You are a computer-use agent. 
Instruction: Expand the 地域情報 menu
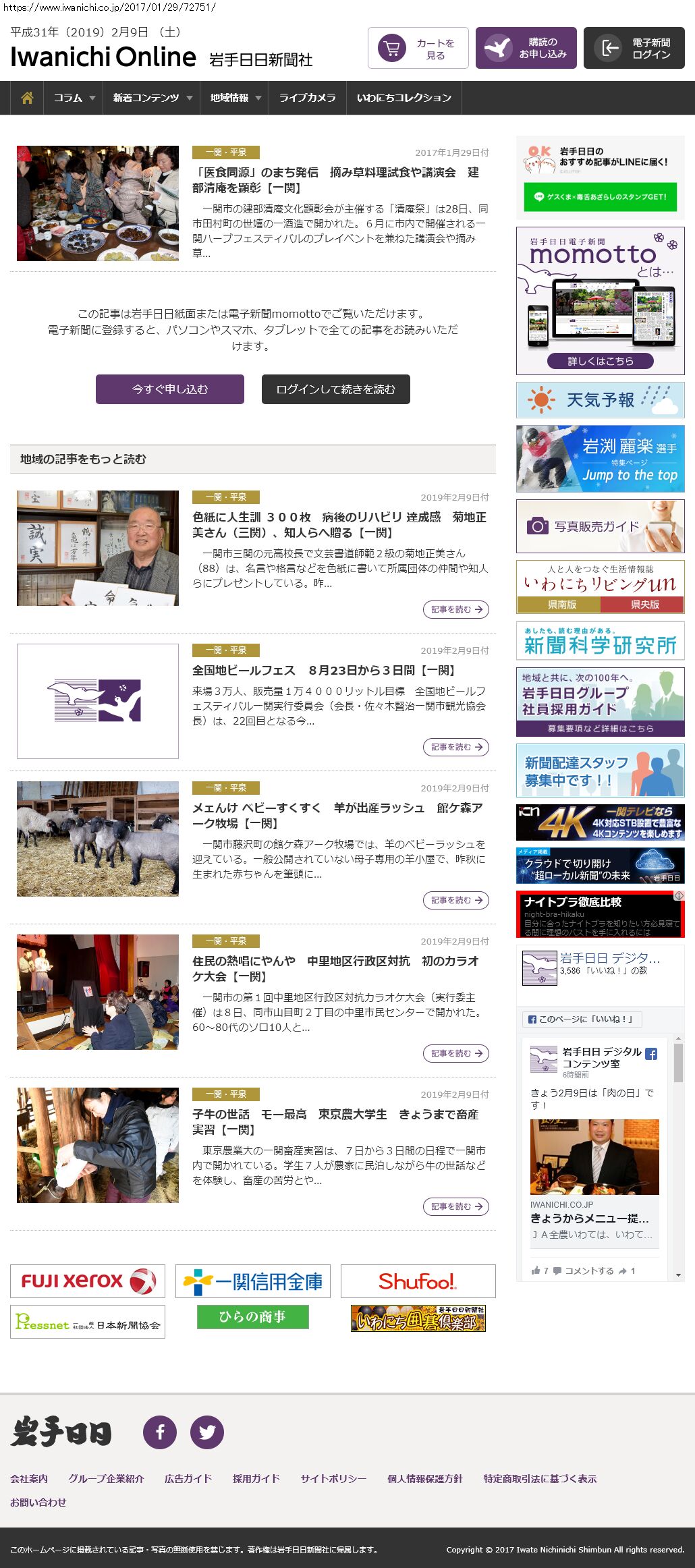click(234, 98)
